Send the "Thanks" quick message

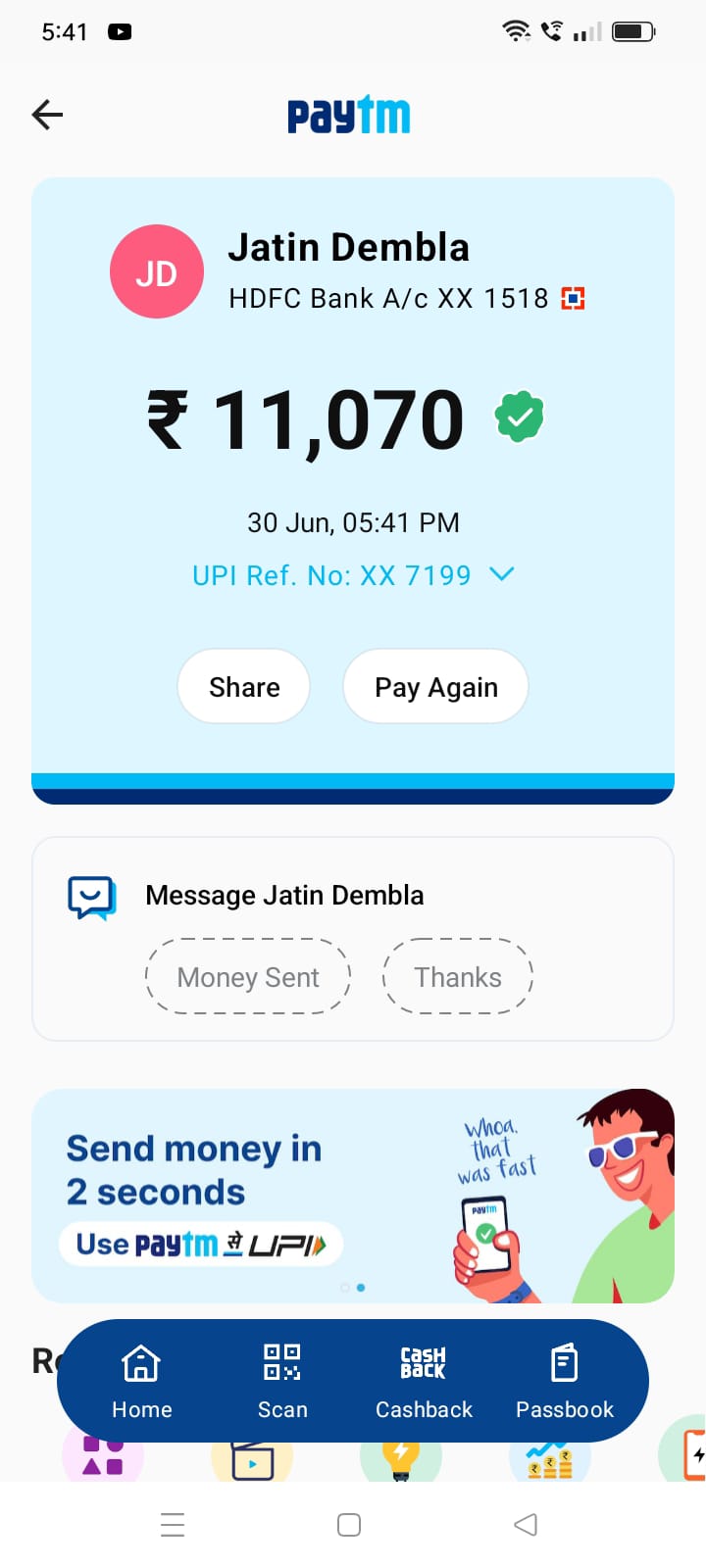coord(457,977)
